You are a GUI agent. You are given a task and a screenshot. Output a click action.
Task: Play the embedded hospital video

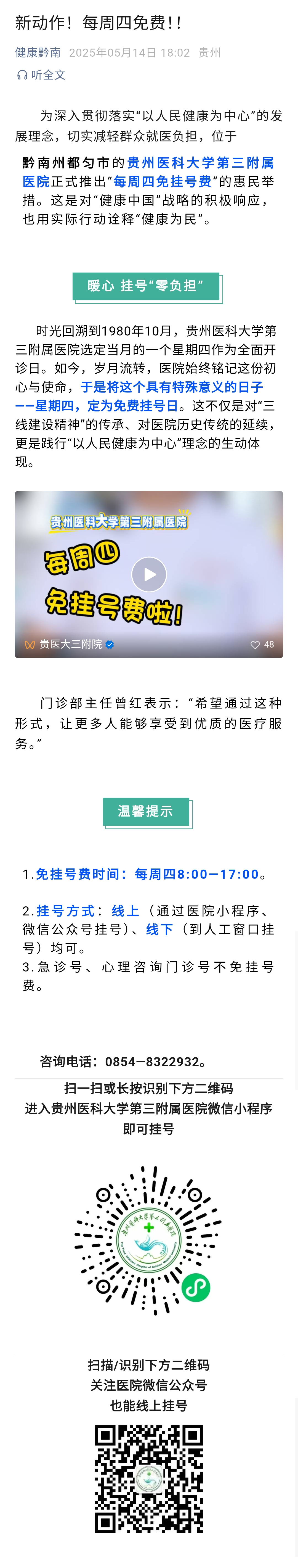tap(149, 574)
